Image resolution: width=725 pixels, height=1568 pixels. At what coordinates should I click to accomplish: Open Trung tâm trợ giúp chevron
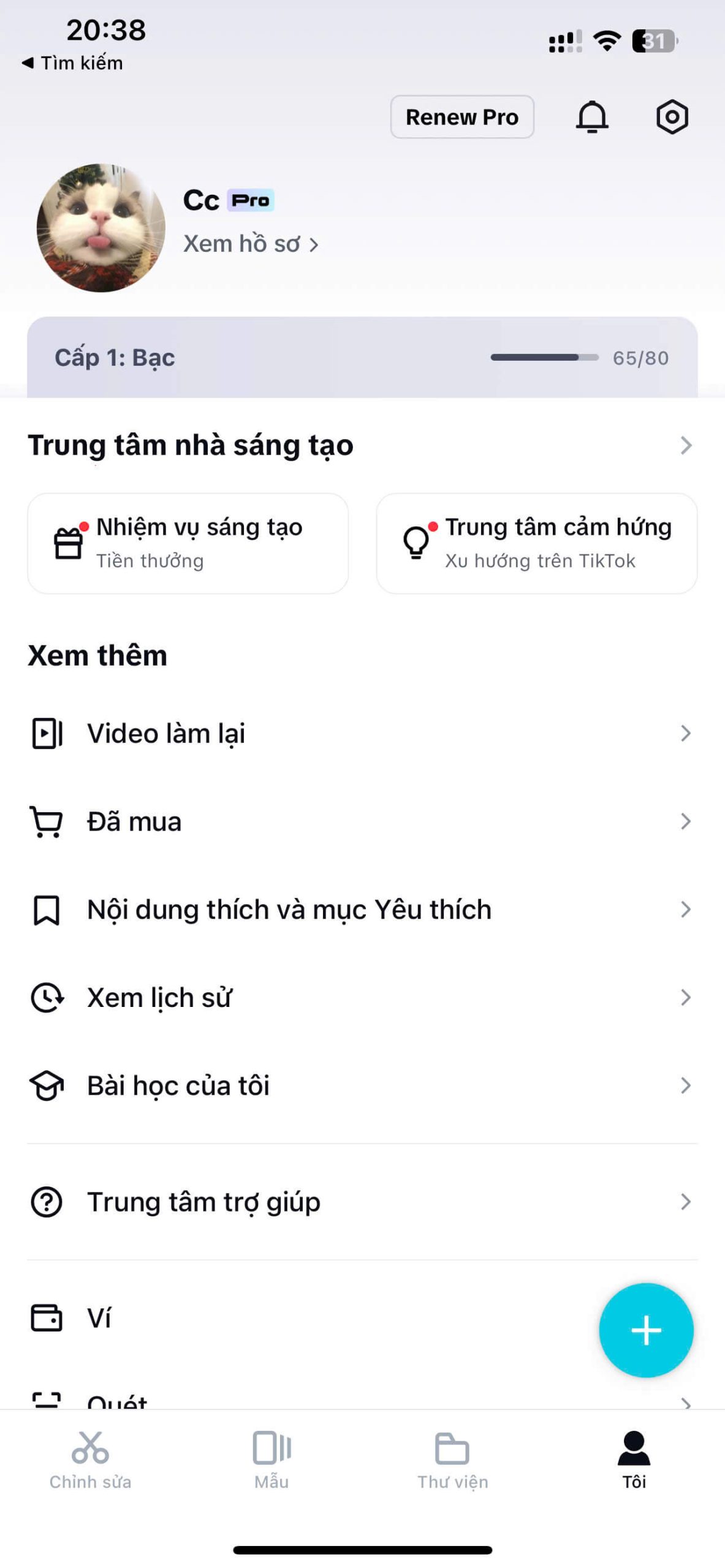coord(685,1202)
